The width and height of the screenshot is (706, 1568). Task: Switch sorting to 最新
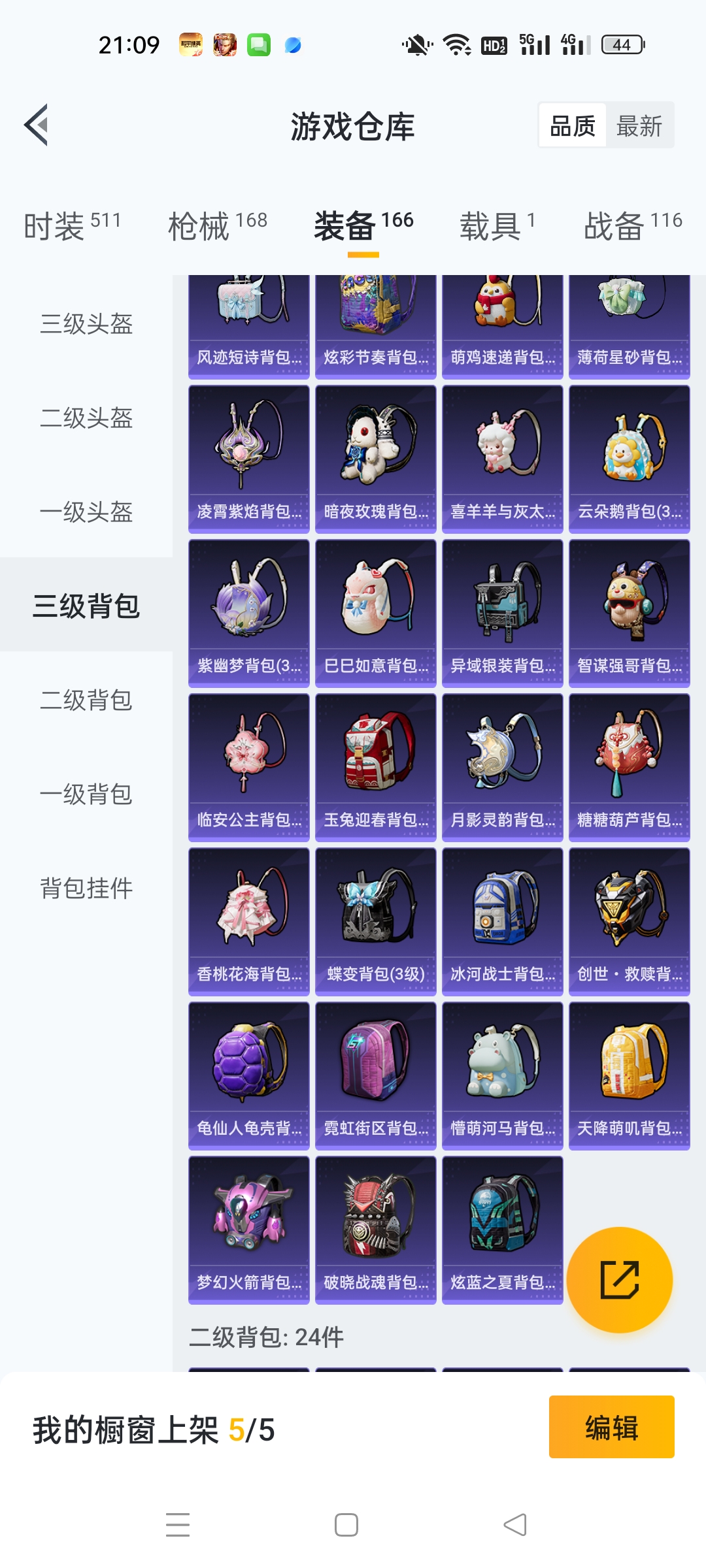click(x=641, y=124)
